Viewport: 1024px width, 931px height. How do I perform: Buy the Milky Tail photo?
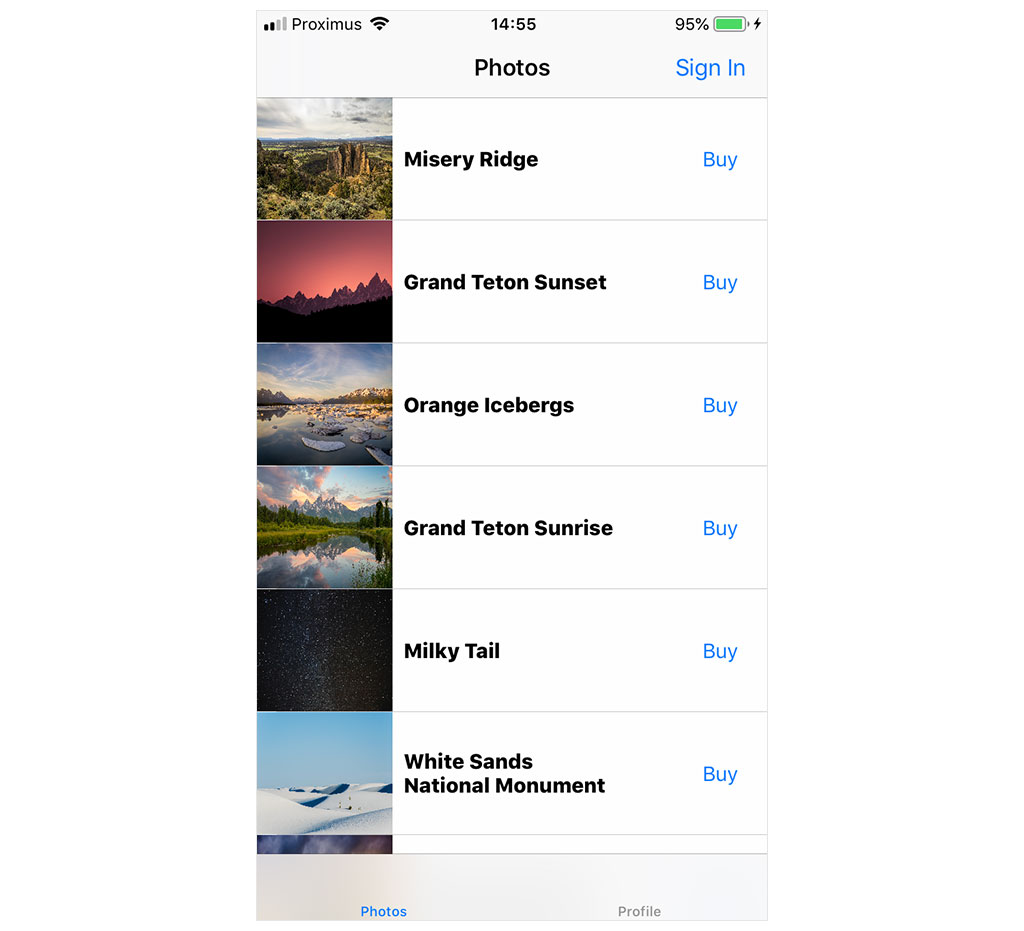click(x=720, y=652)
